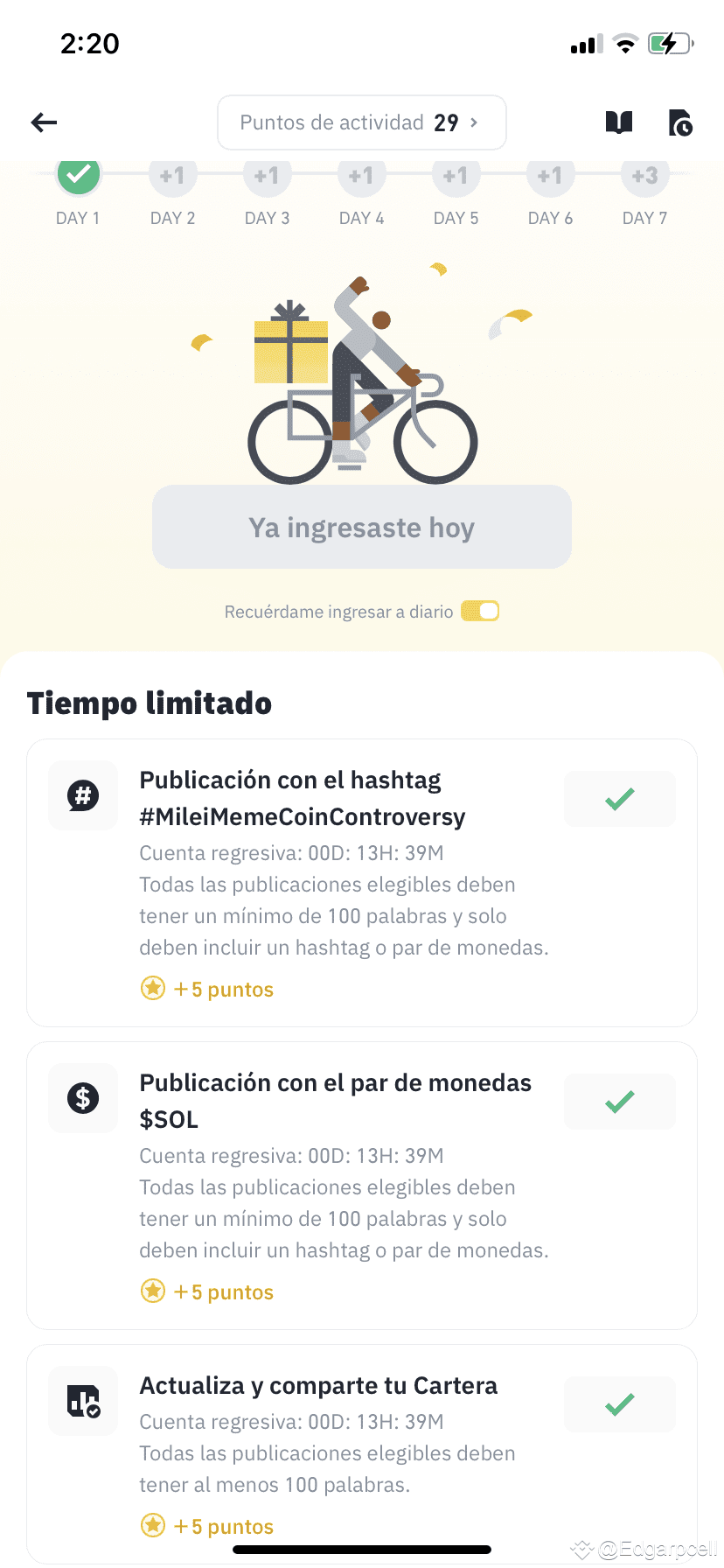Click the green check for hashtag publication task
The width and height of the screenshot is (724, 1568).
coord(619,798)
